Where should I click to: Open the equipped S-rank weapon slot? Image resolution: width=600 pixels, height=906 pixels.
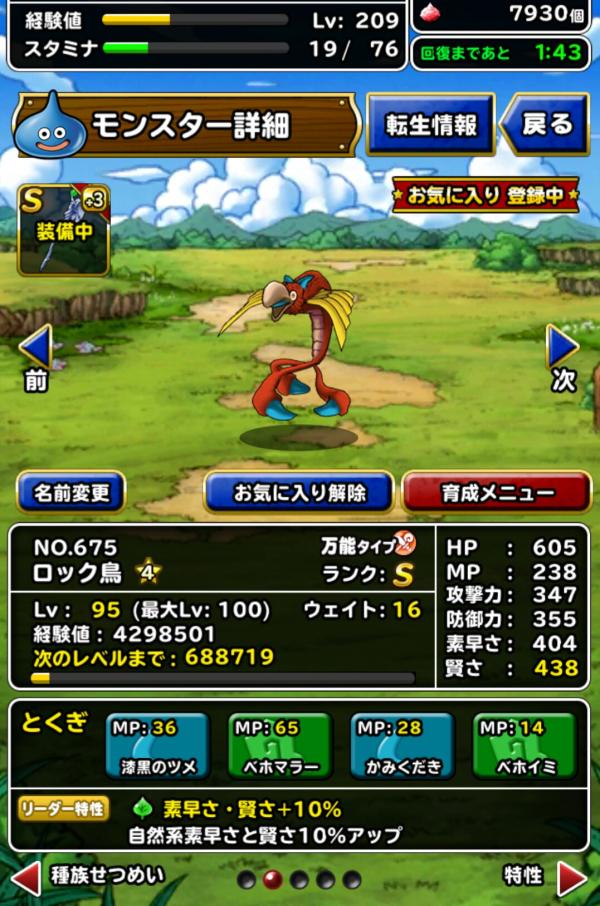click(63, 231)
